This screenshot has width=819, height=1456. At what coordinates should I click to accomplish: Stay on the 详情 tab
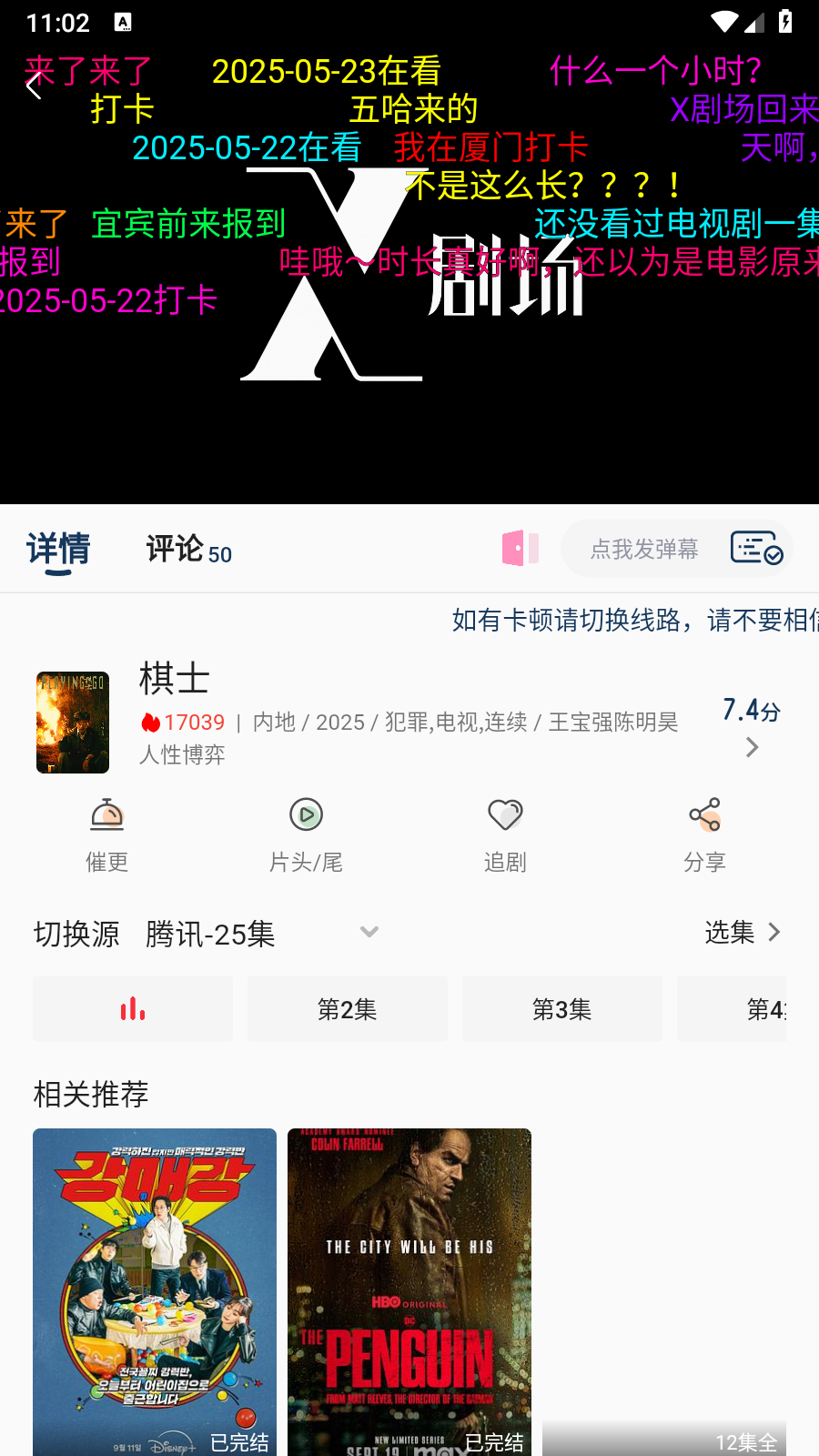tap(59, 550)
